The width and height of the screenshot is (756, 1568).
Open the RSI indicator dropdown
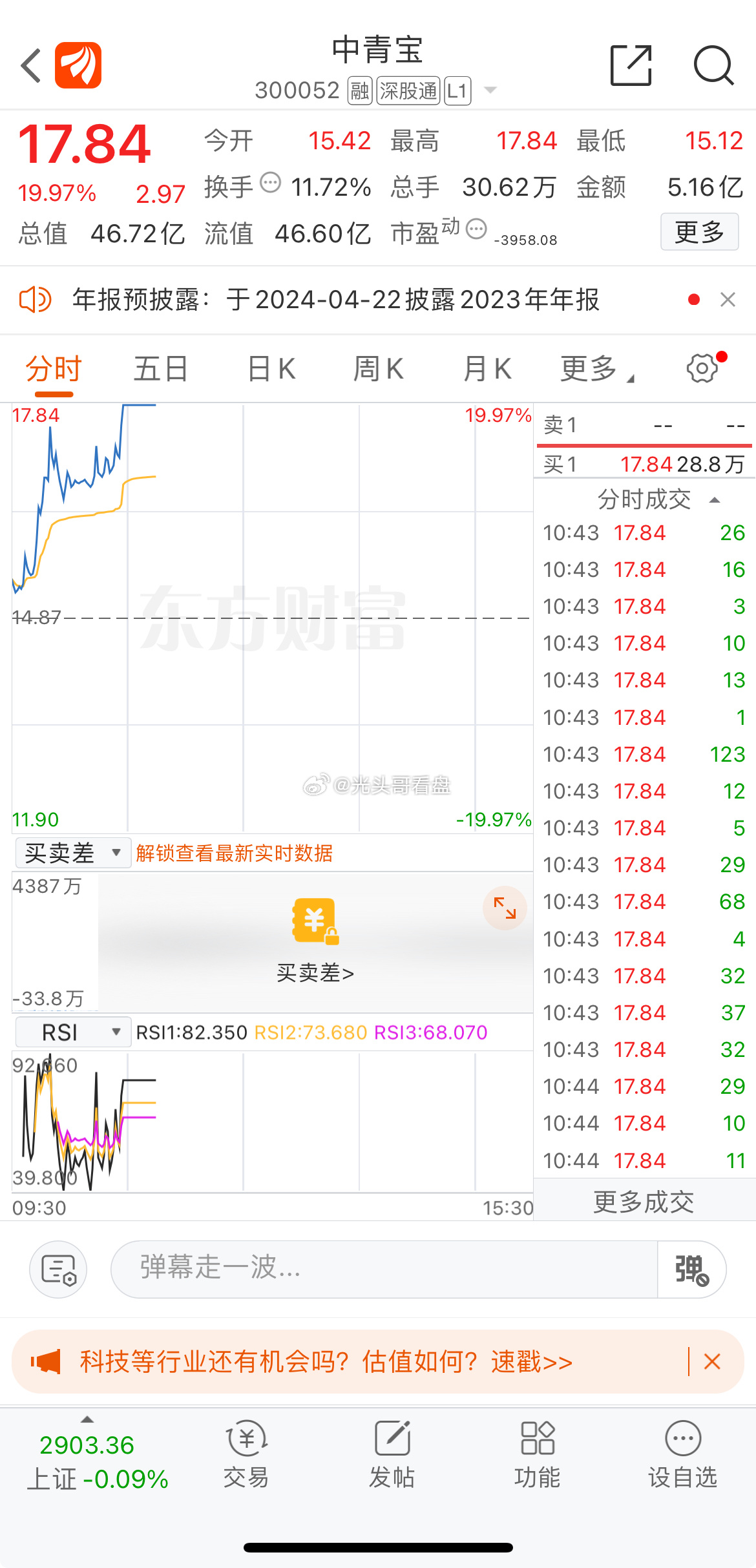coord(72,1032)
